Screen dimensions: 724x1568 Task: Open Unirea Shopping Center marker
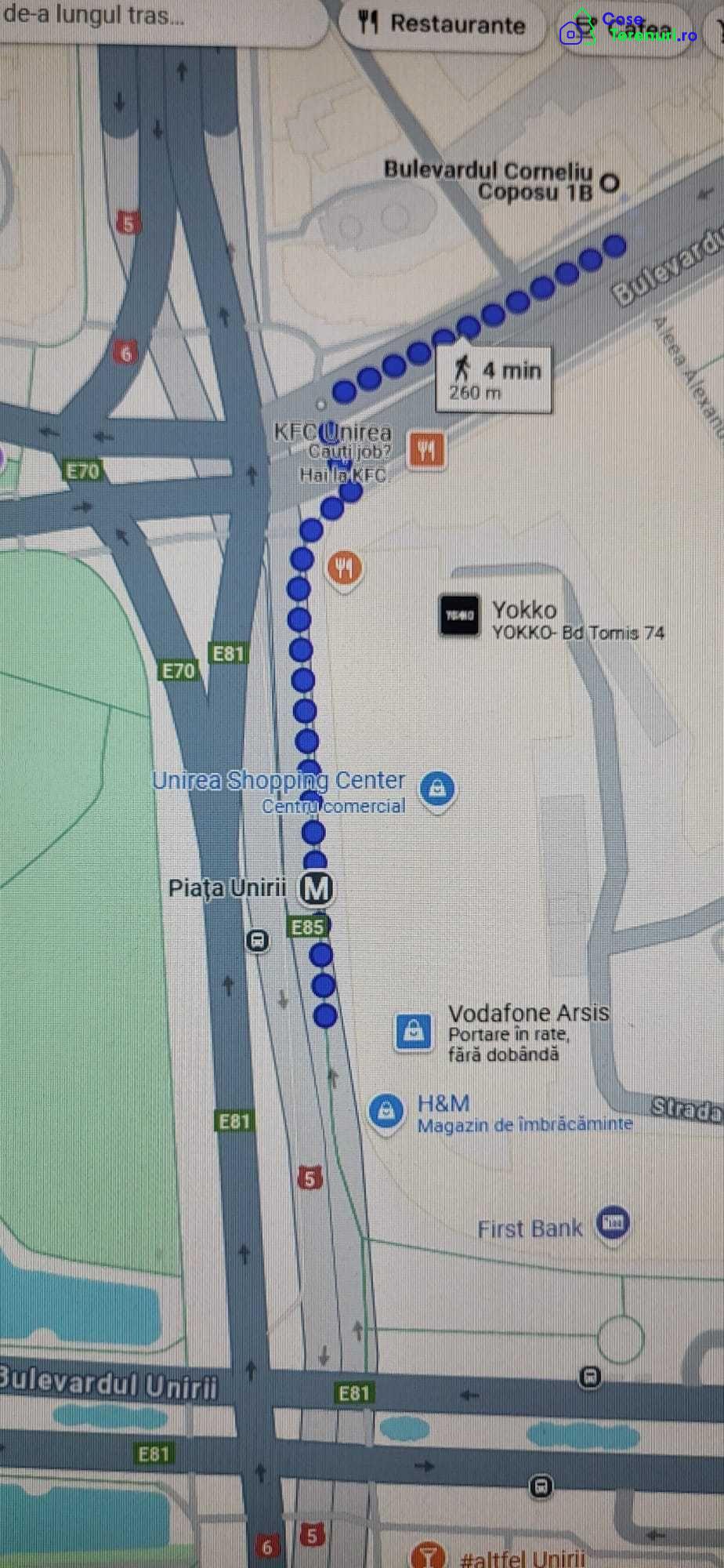pos(437,789)
